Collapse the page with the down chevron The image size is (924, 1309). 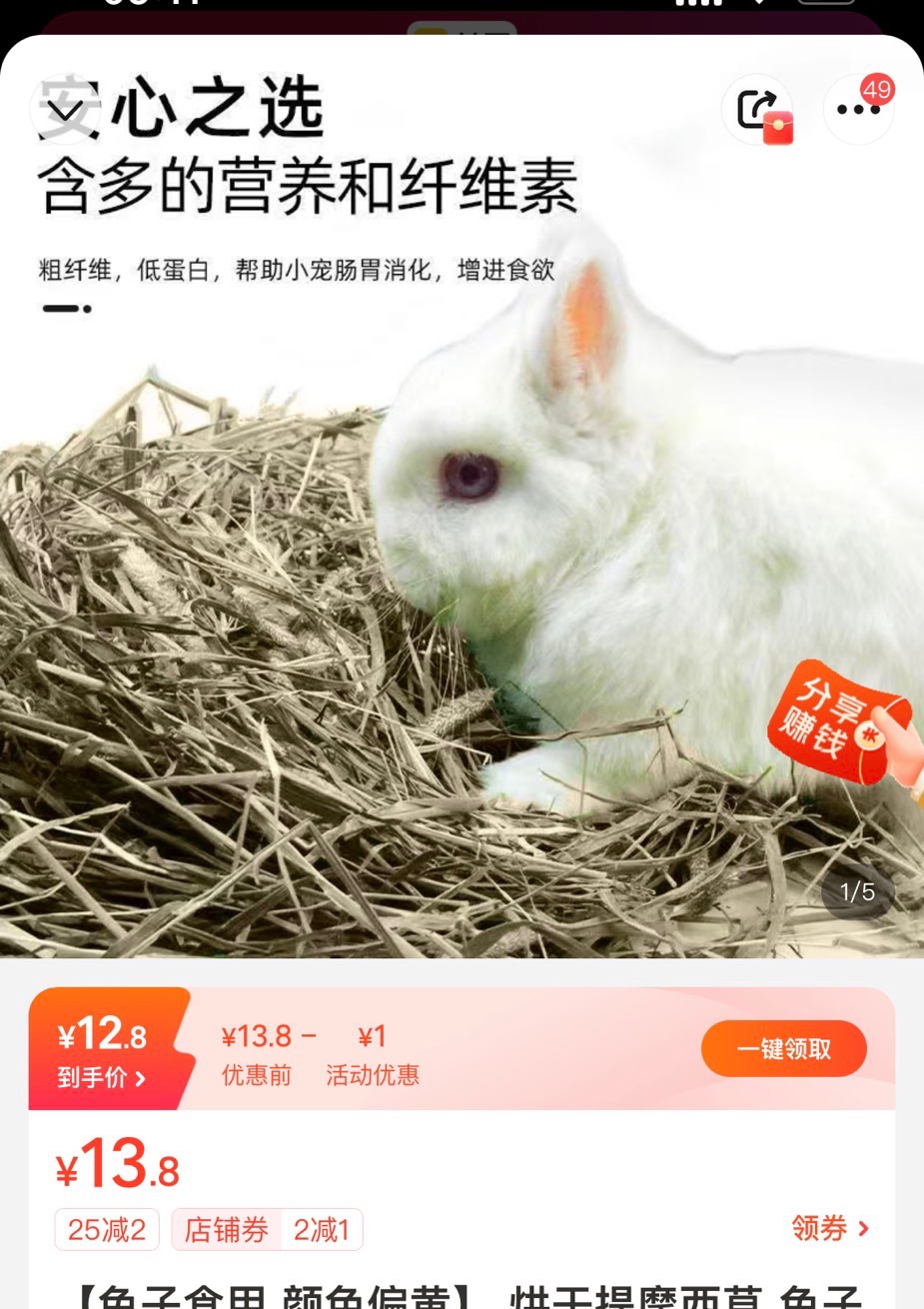[64, 110]
